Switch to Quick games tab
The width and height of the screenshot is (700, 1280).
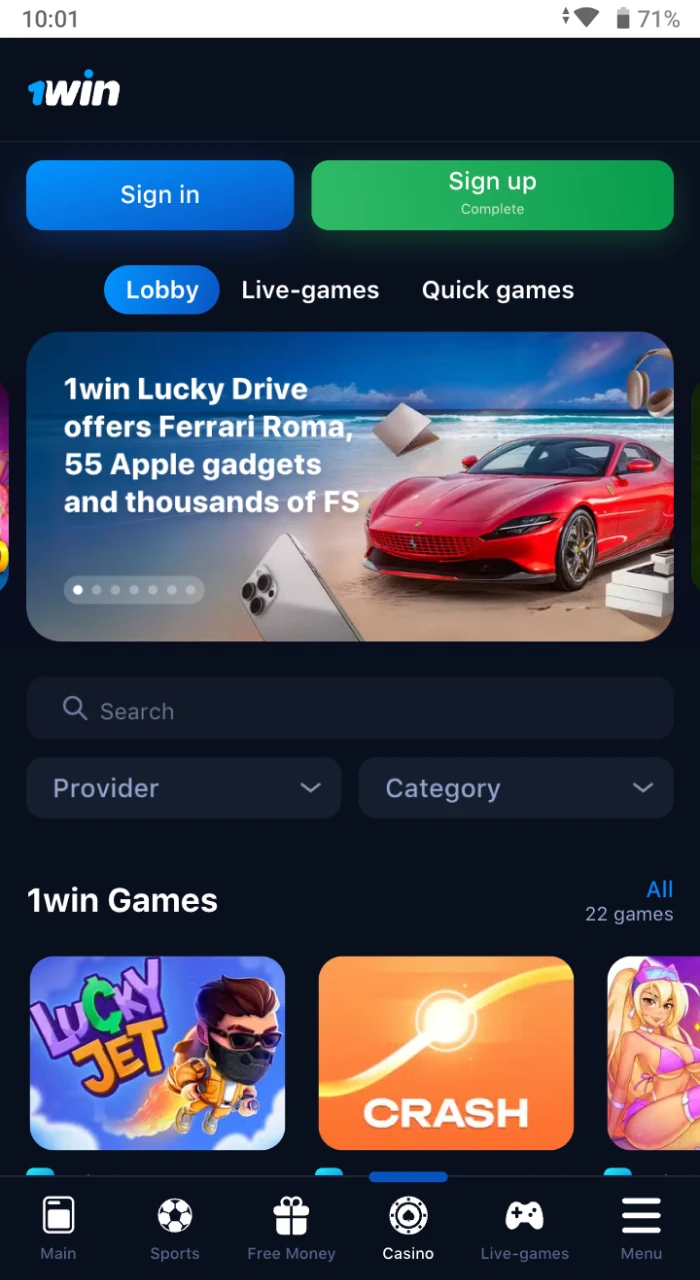[497, 290]
